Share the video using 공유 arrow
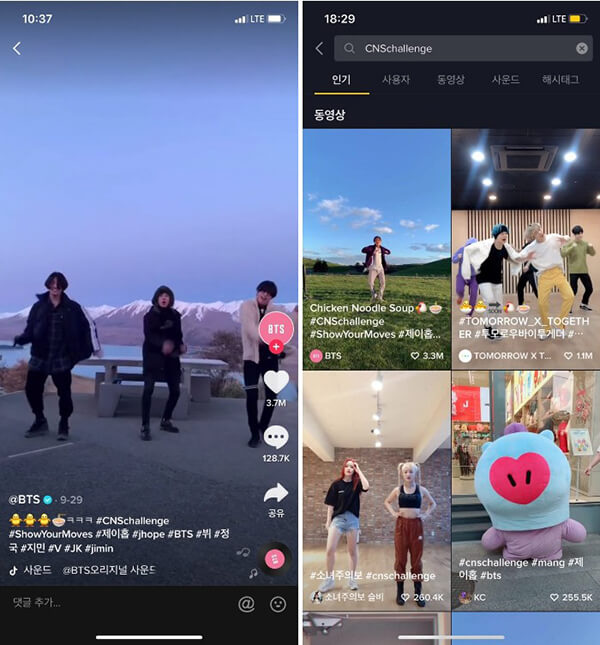This screenshot has width=600, height=645. tap(276, 493)
